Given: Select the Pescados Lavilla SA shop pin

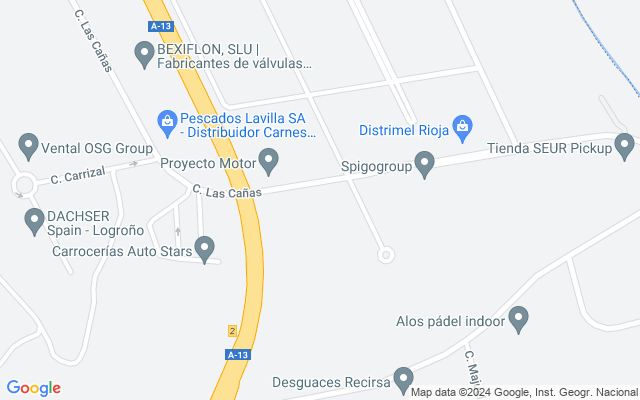Looking at the screenshot, I should tap(167, 123).
